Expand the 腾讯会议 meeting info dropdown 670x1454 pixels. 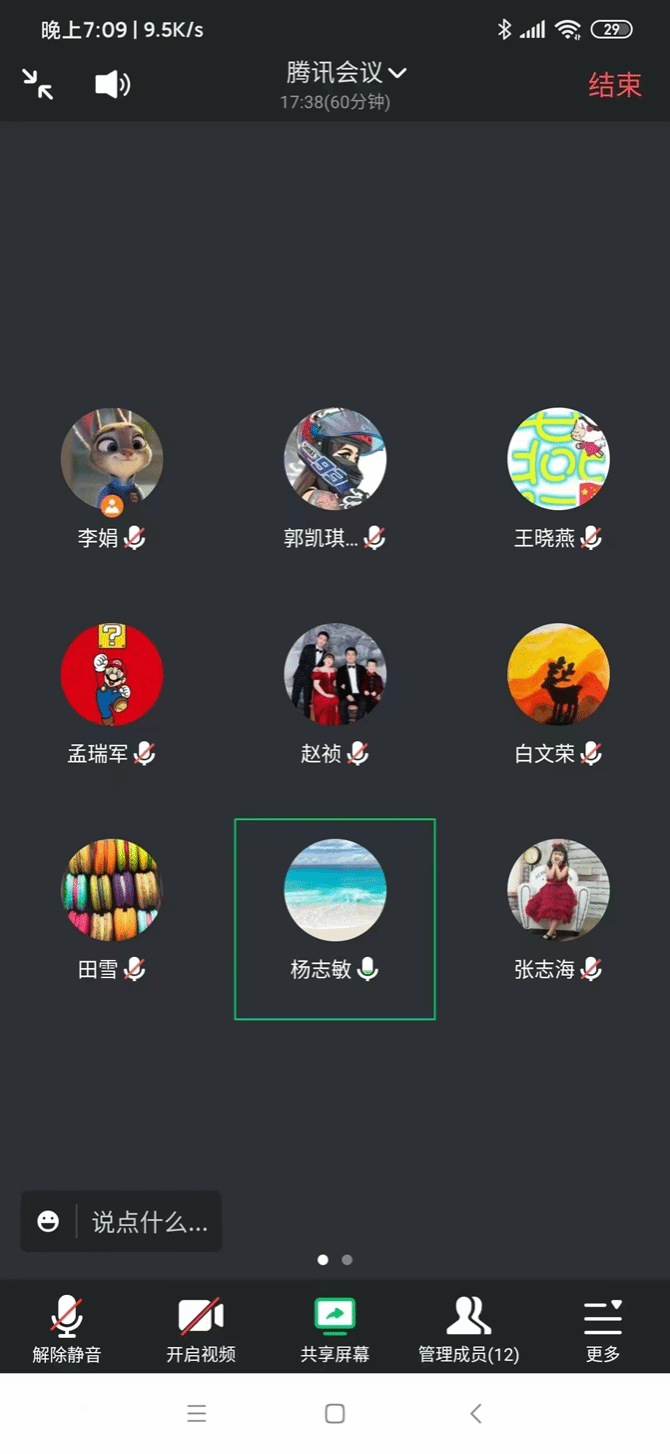346,73
